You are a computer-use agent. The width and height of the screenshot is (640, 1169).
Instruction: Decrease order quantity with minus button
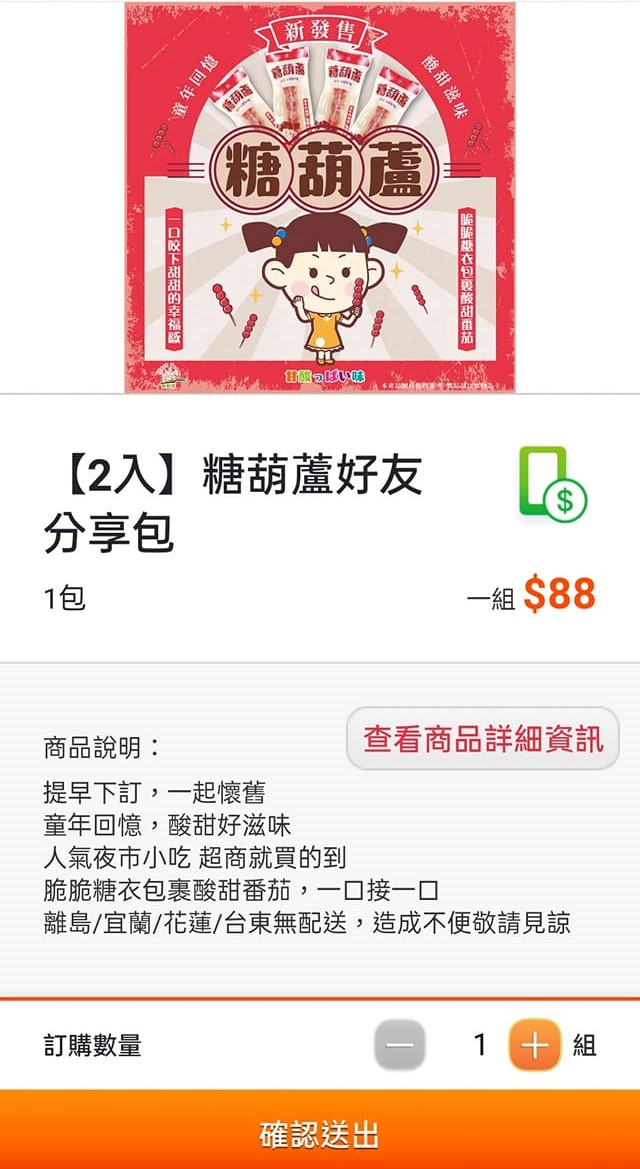point(400,1045)
